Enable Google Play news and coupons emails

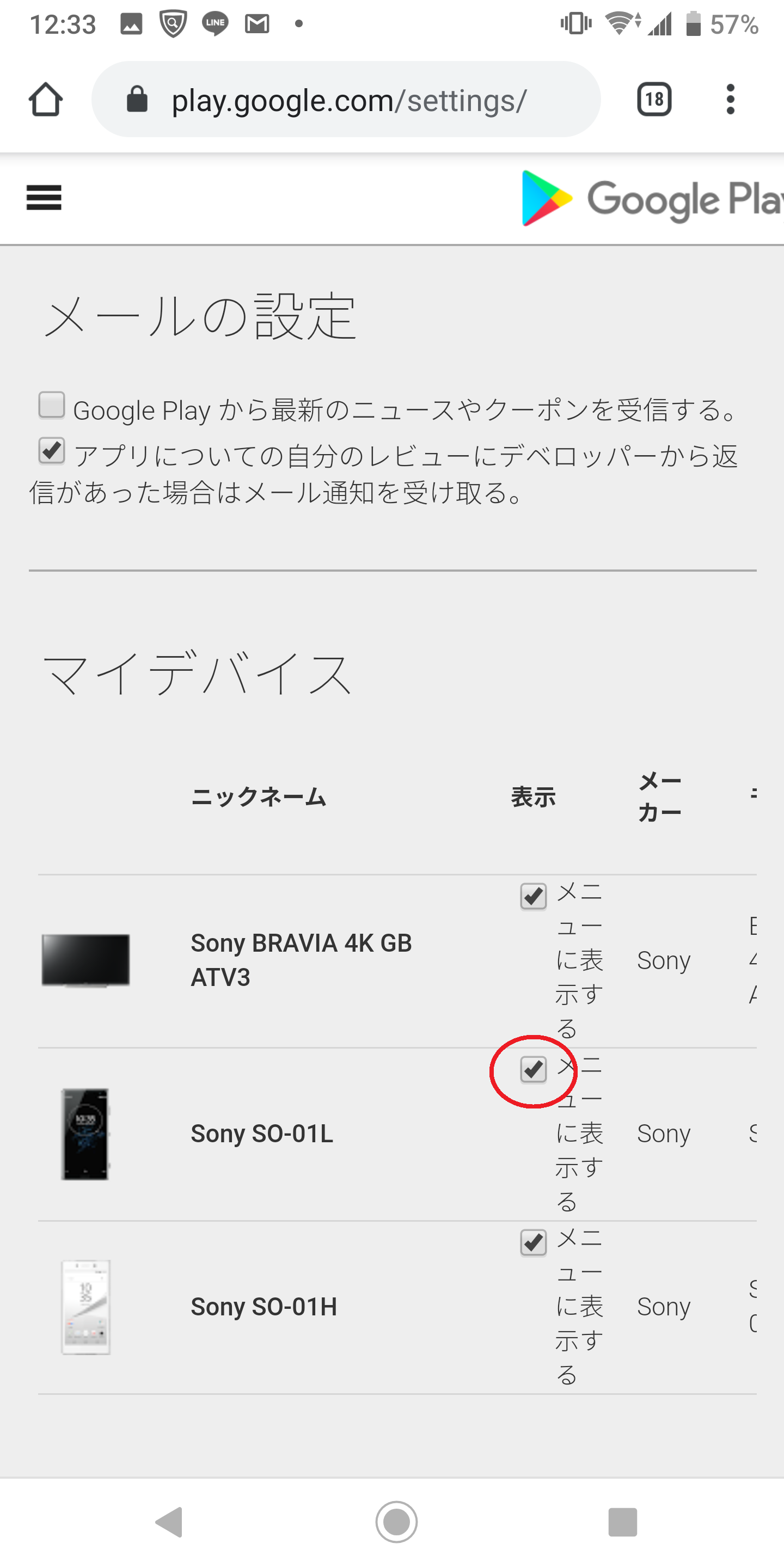click(x=52, y=406)
